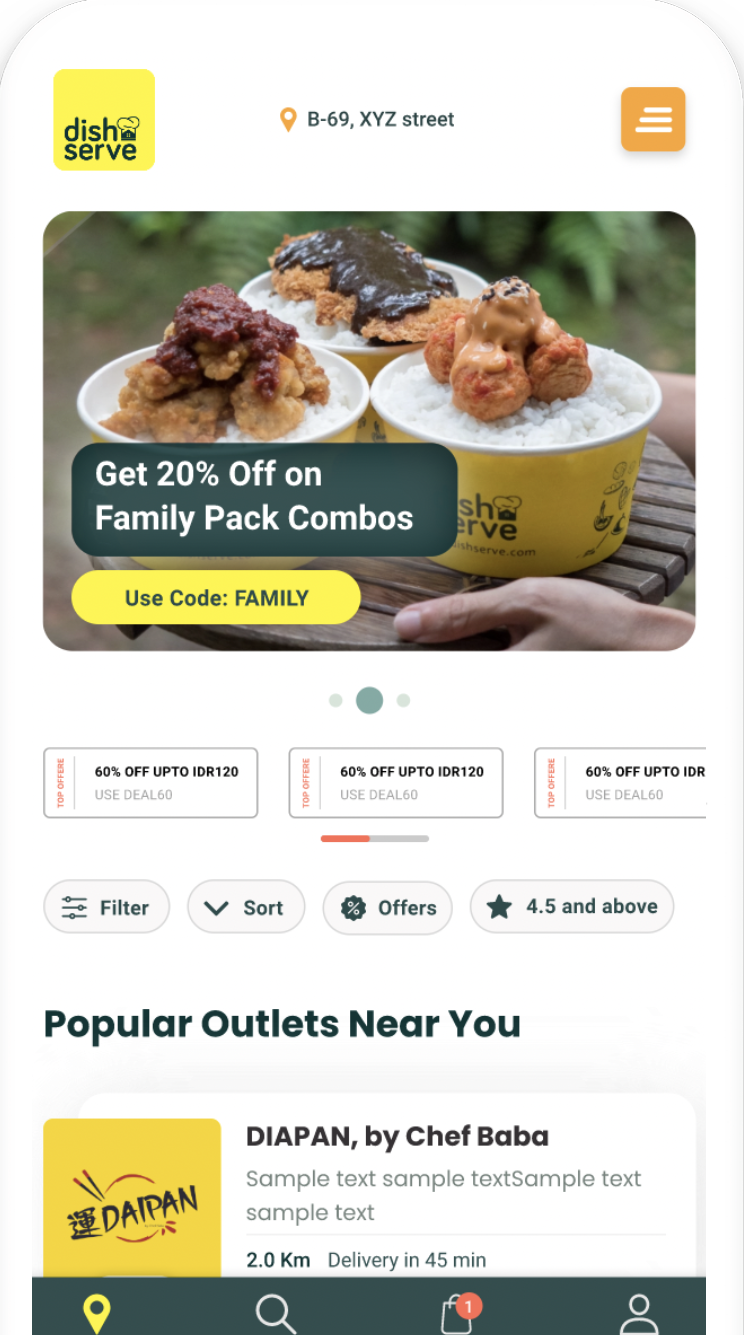Expand the Sort options
The height and width of the screenshot is (1335, 744).
(246, 907)
